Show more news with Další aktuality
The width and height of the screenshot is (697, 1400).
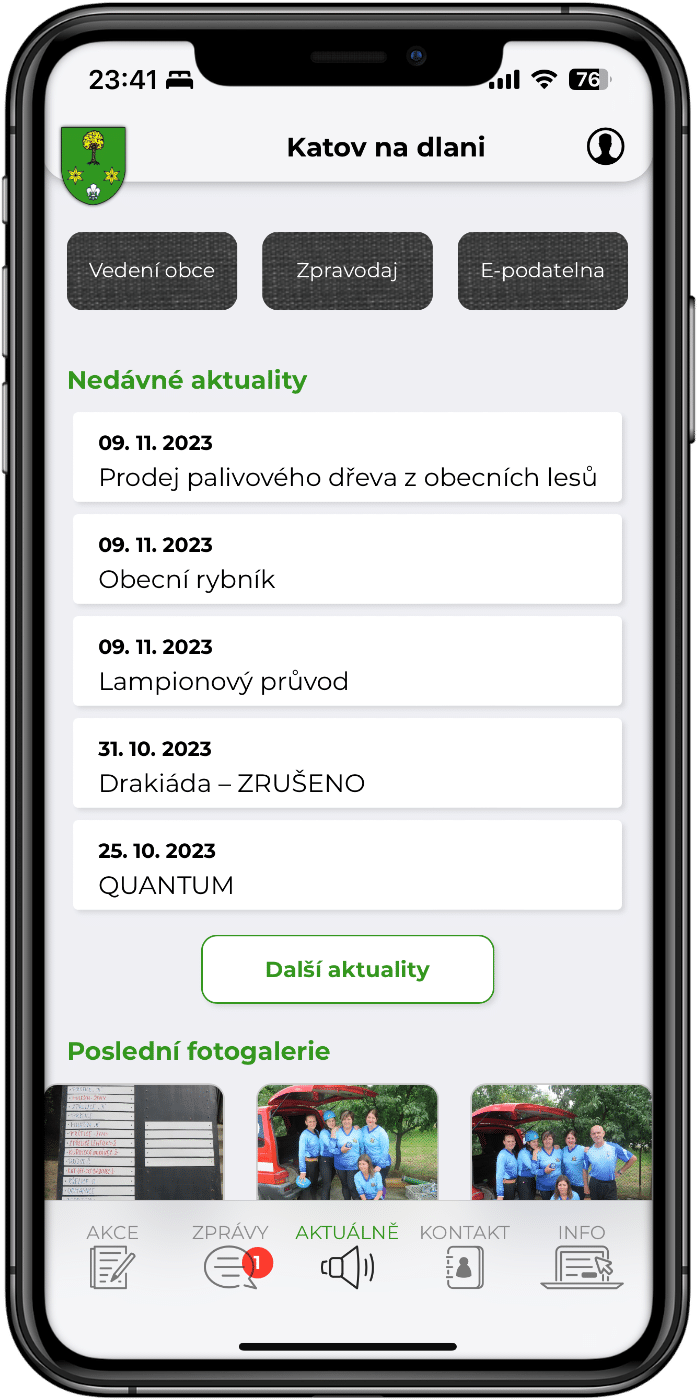tap(347, 969)
